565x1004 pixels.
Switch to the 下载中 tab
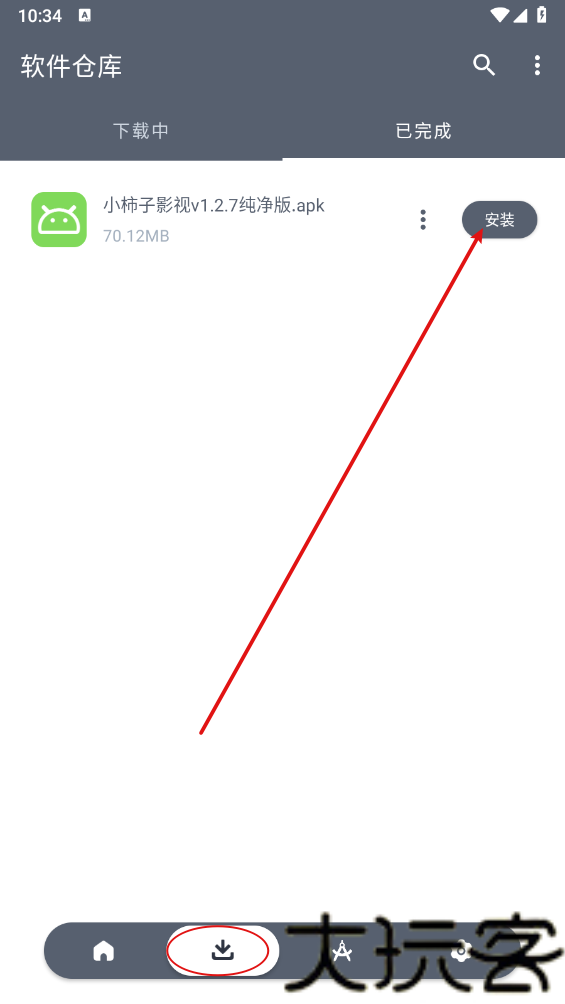(141, 131)
